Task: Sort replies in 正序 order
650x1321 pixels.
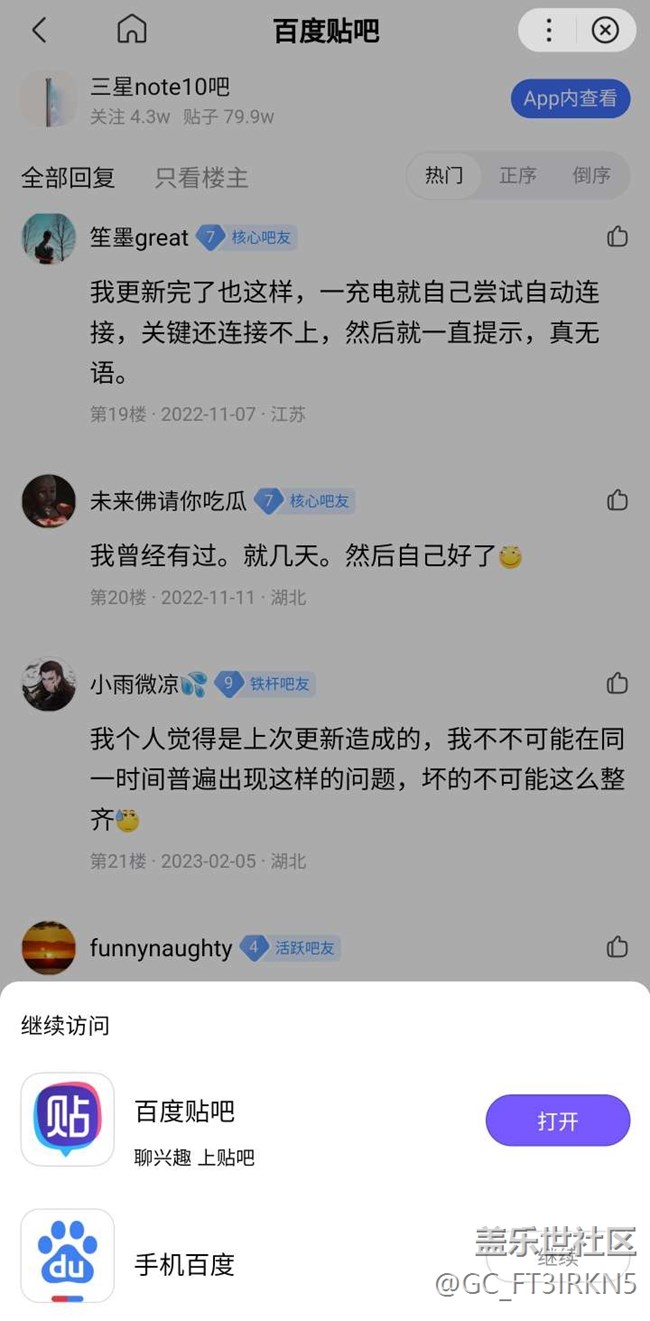Action: click(518, 176)
